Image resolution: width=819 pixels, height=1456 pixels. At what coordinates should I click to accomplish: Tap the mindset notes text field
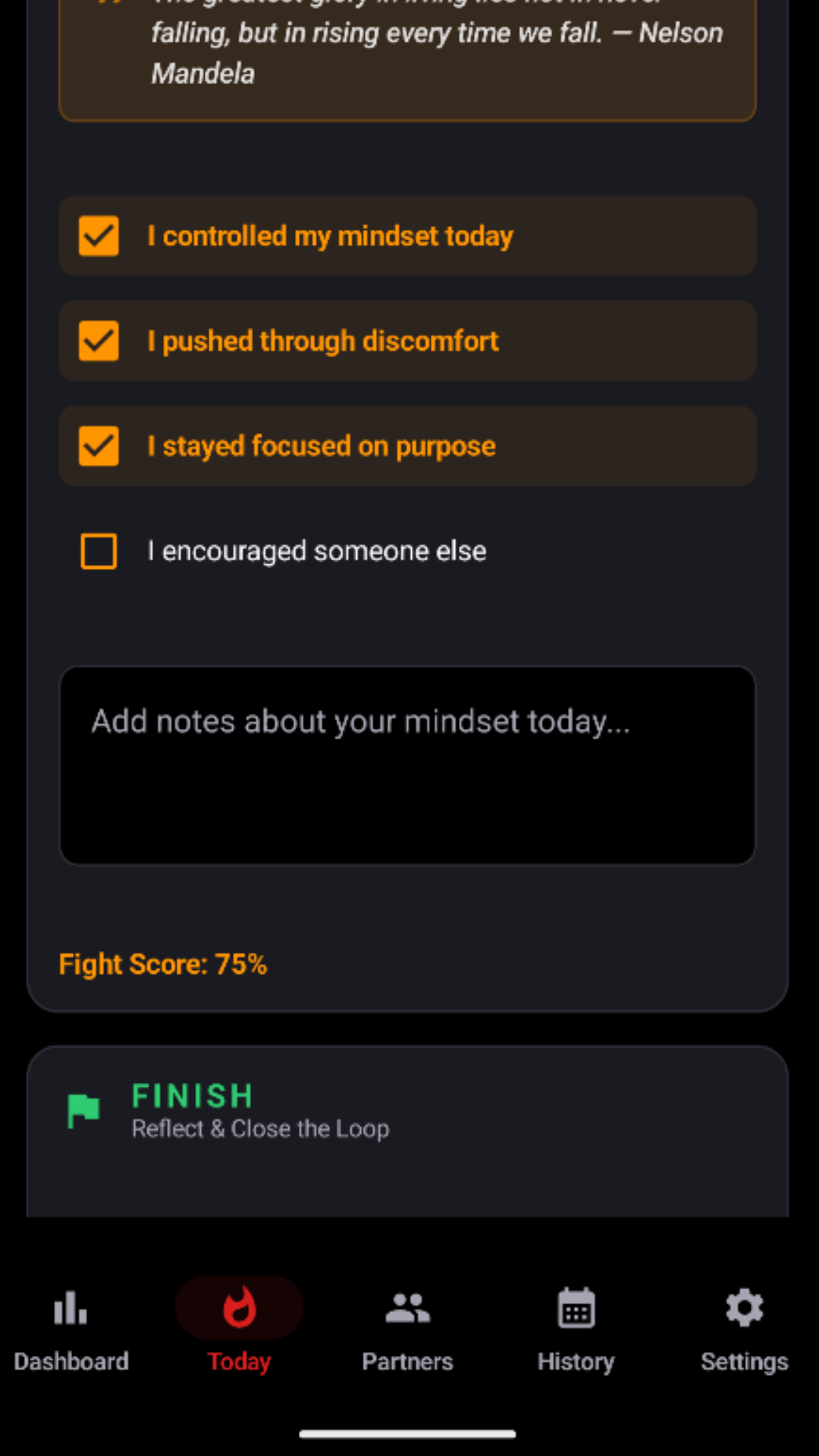point(407,766)
